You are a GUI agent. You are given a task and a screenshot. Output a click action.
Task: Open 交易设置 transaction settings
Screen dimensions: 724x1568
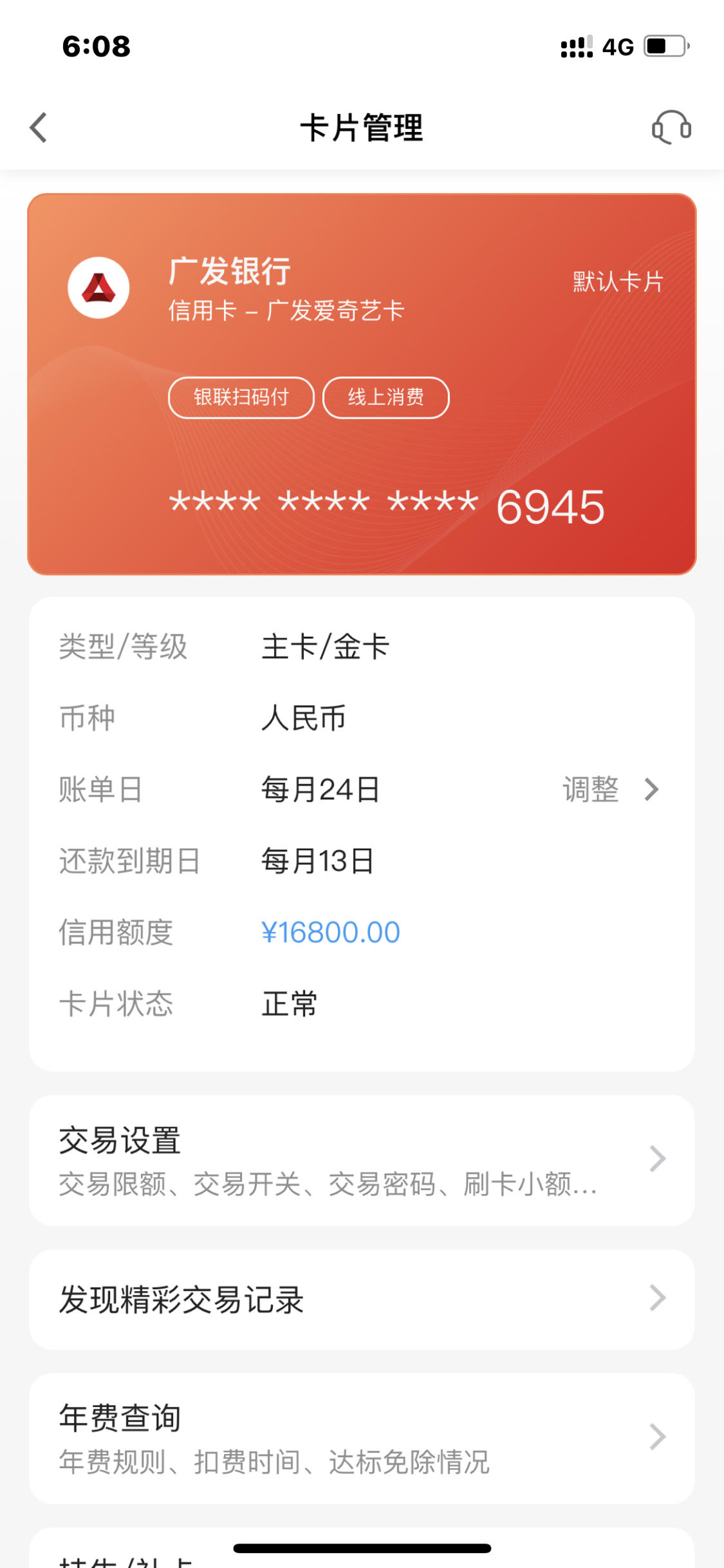pyautogui.click(x=362, y=1160)
